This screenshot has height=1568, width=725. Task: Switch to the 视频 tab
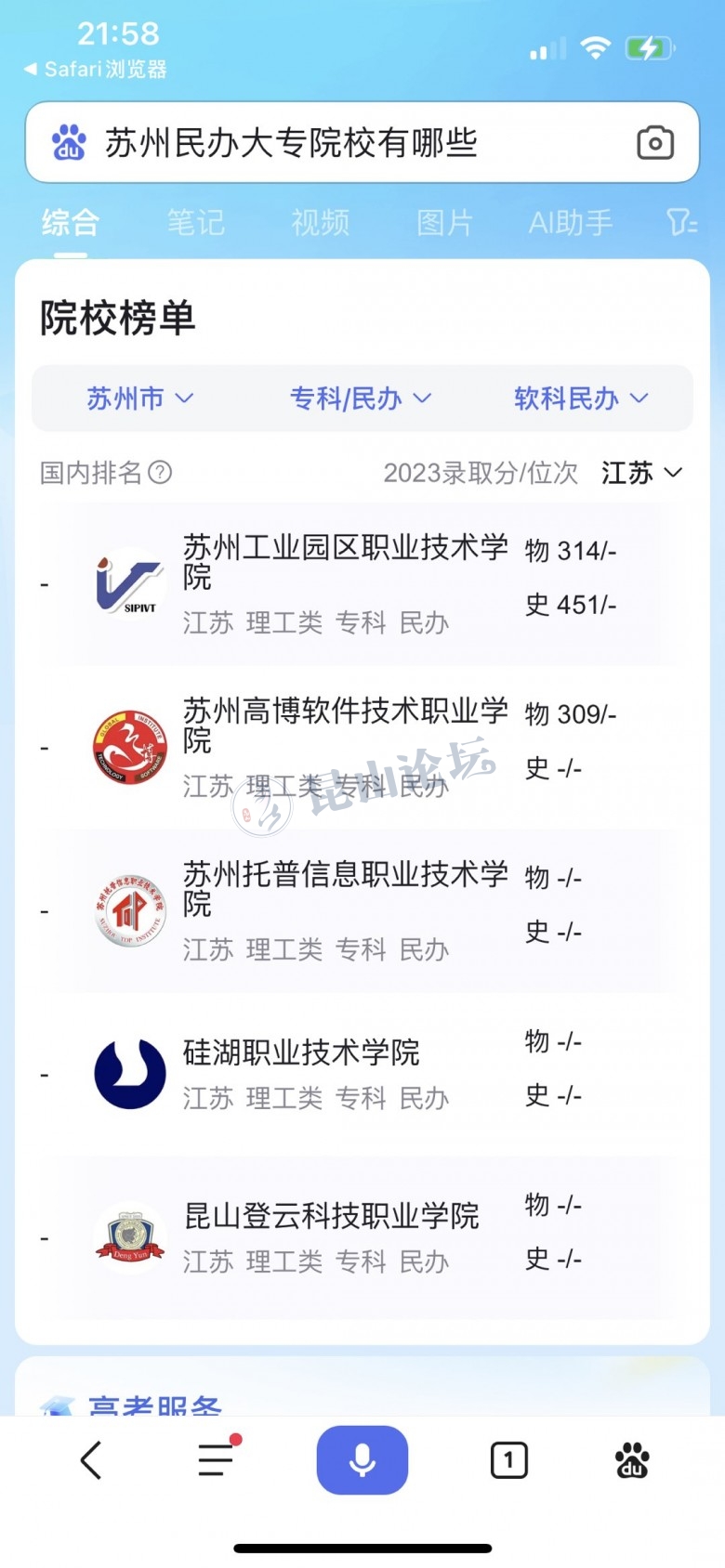(x=320, y=223)
